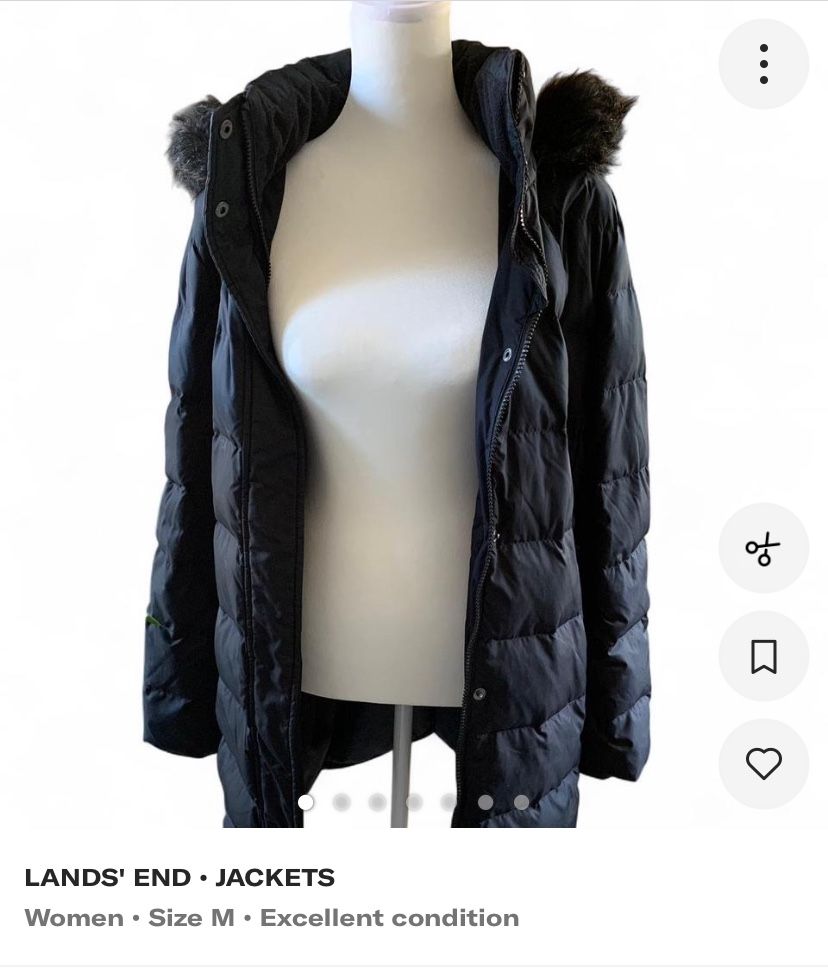Tap the scissors icon to request a discount
The width and height of the screenshot is (828, 969).
click(x=764, y=549)
